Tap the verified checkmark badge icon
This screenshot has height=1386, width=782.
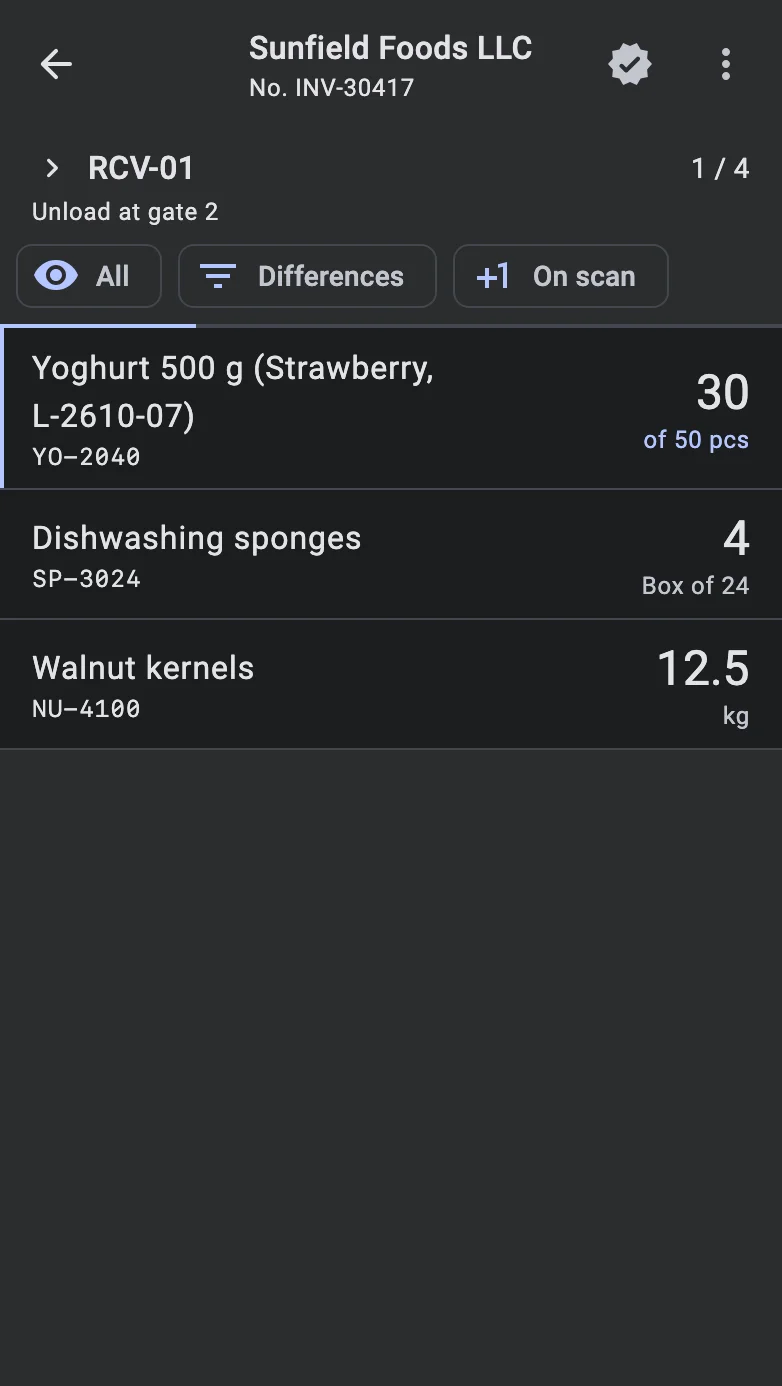click(x=630, y=65)
